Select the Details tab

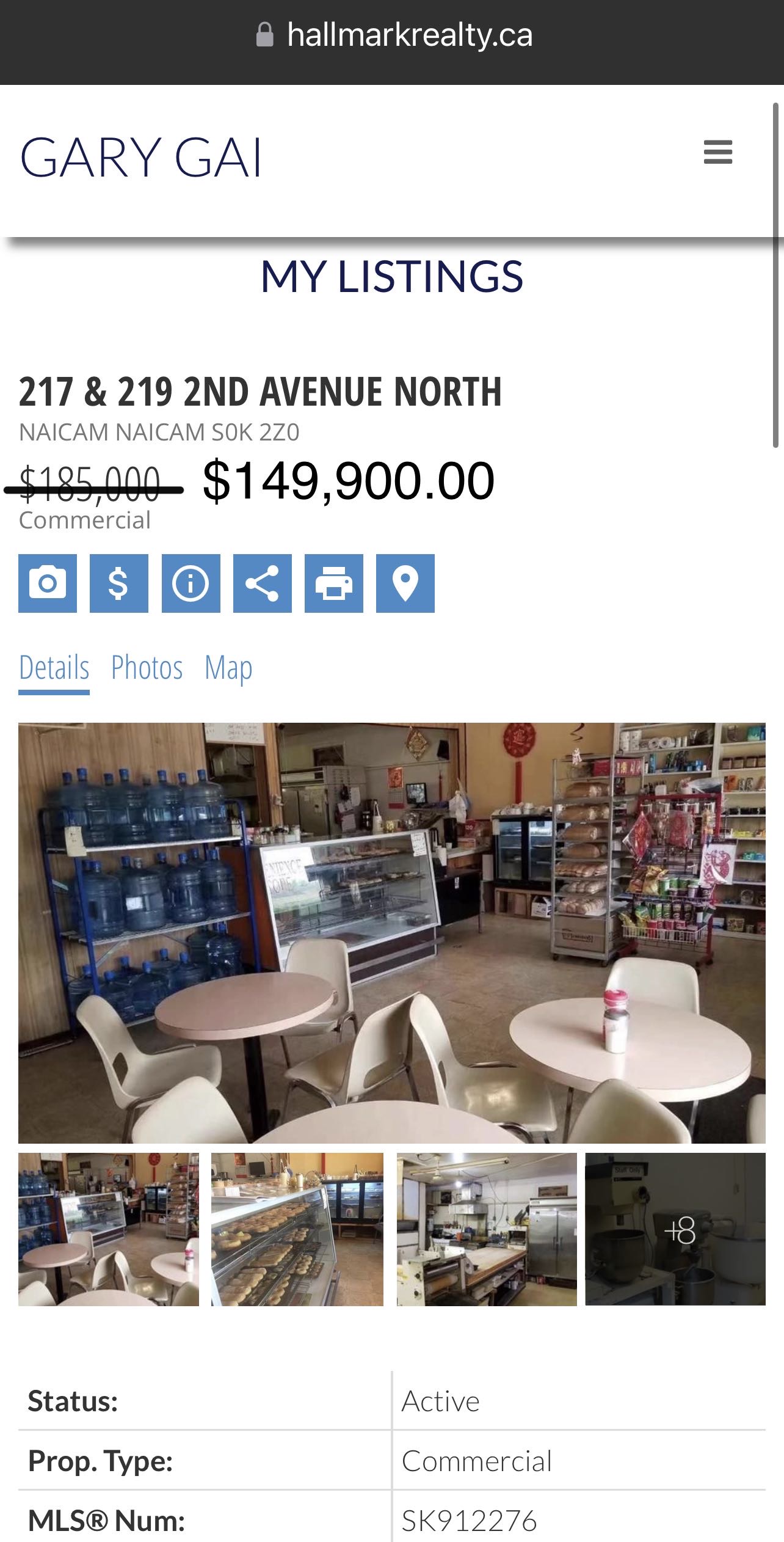pos(54,667)
